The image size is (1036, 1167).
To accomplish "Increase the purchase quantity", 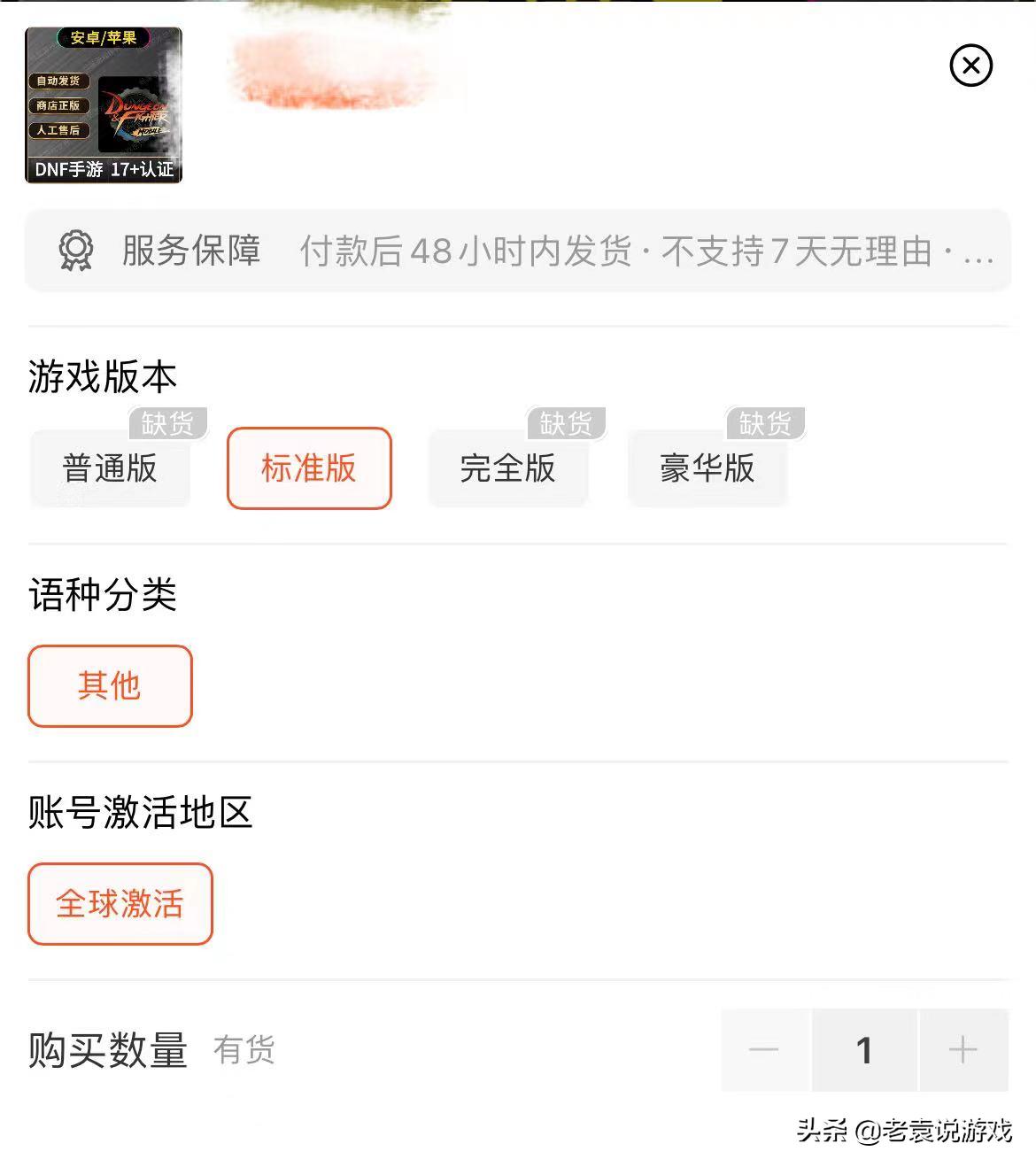I will pos(963,1050).
